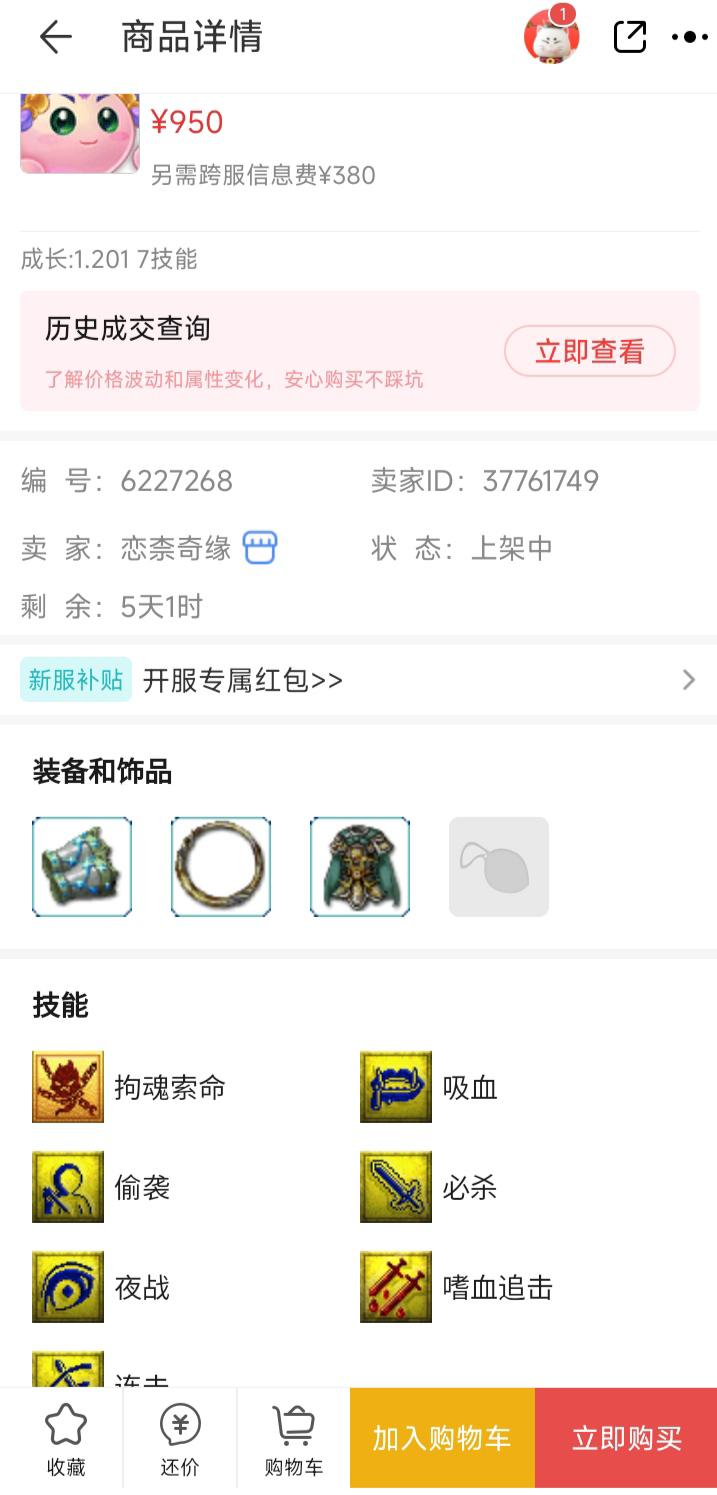The image size is (717, 1495).
Task: View the bracer equipment item
Action: (x=82, y=866)
